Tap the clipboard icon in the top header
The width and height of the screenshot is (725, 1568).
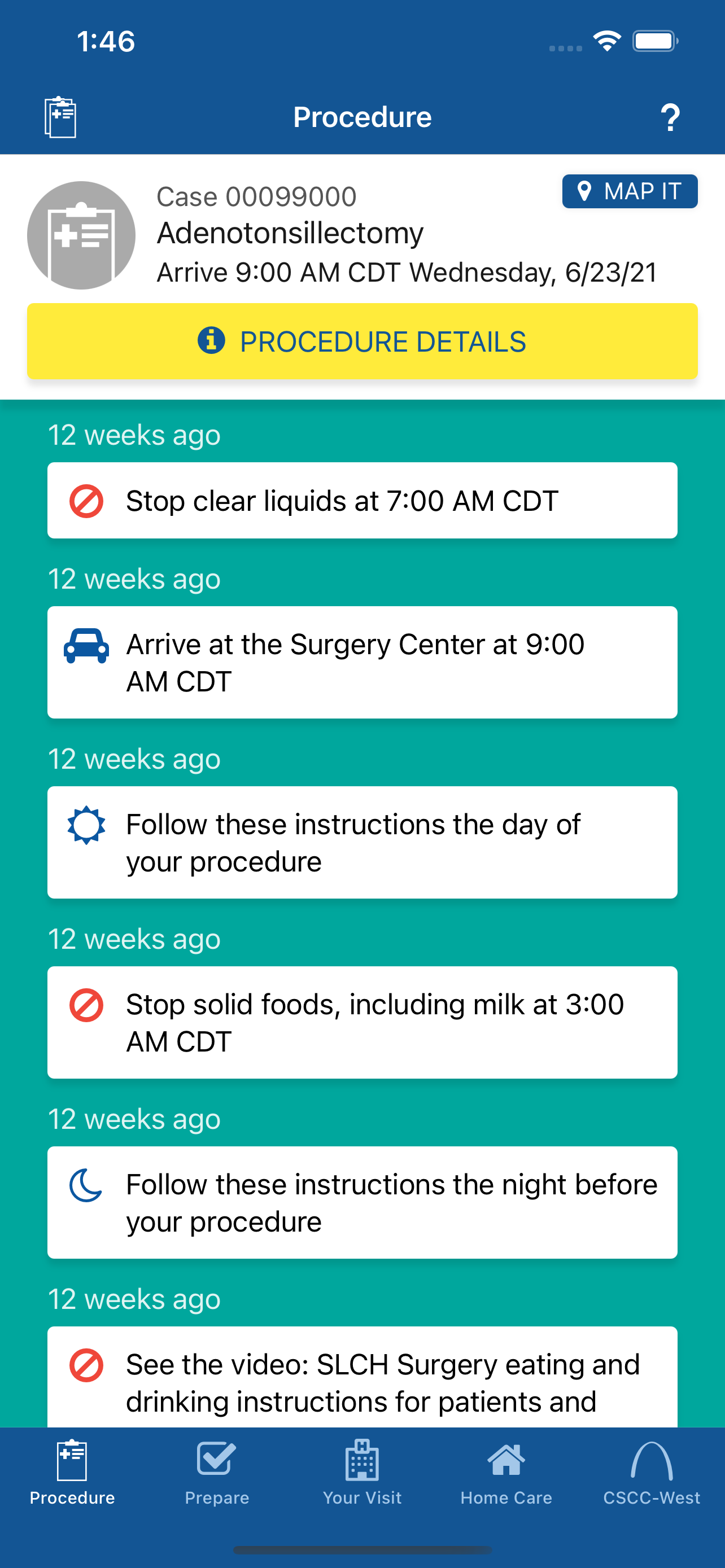[x=61, y=116]
